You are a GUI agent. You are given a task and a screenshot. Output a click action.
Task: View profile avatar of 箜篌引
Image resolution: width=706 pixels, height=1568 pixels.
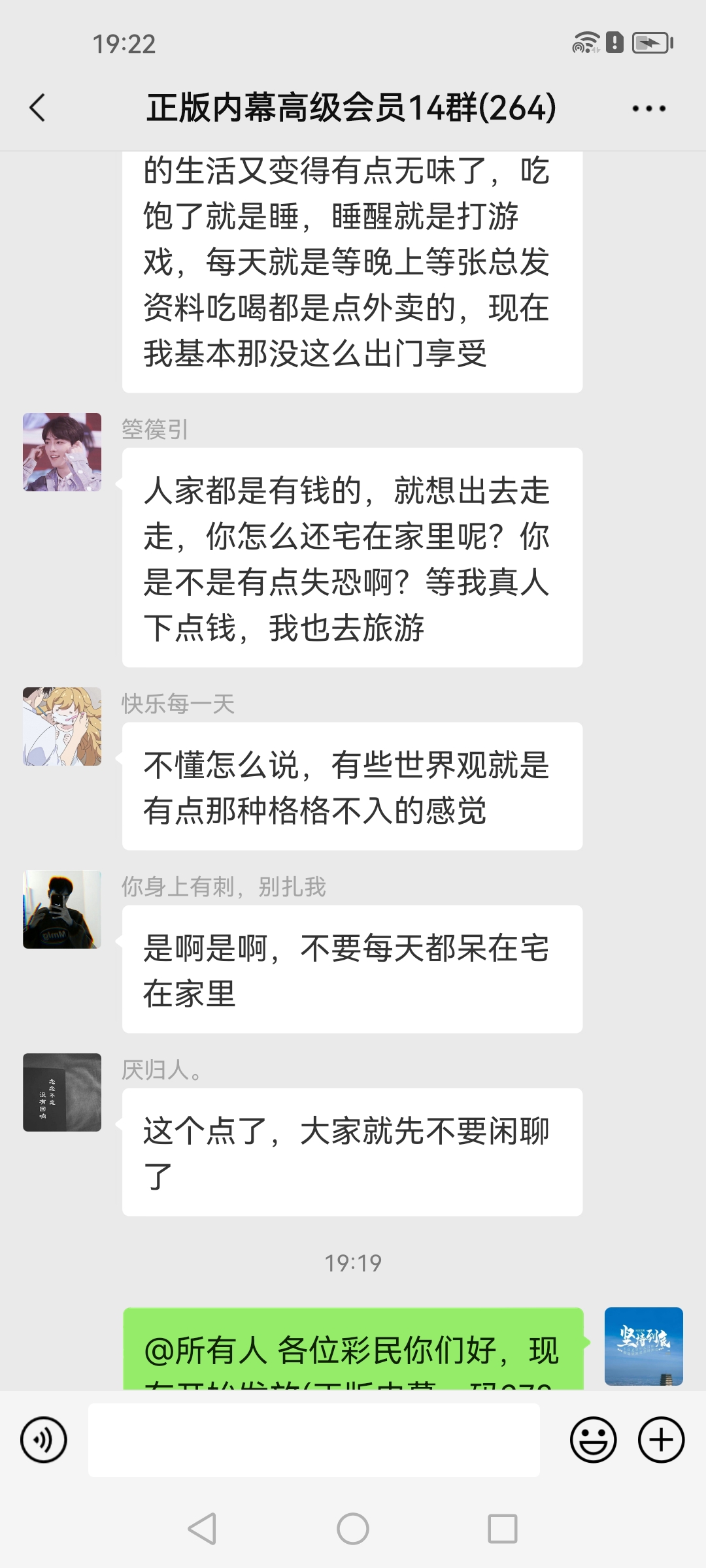coord(62,452)
